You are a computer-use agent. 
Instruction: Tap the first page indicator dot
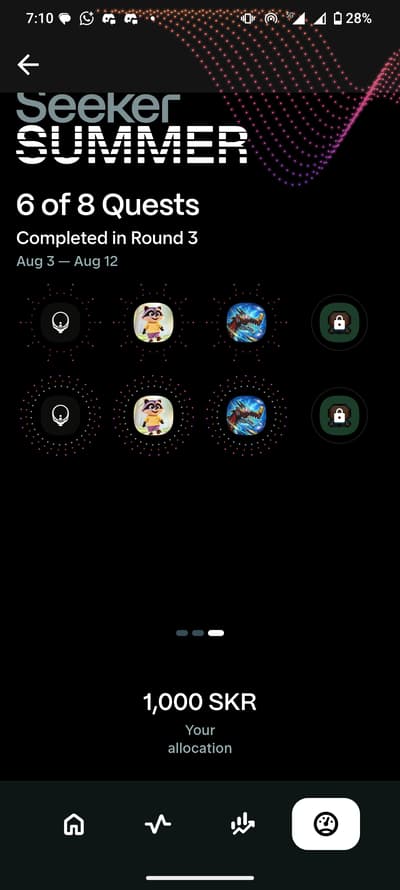(x=182, y=633)
